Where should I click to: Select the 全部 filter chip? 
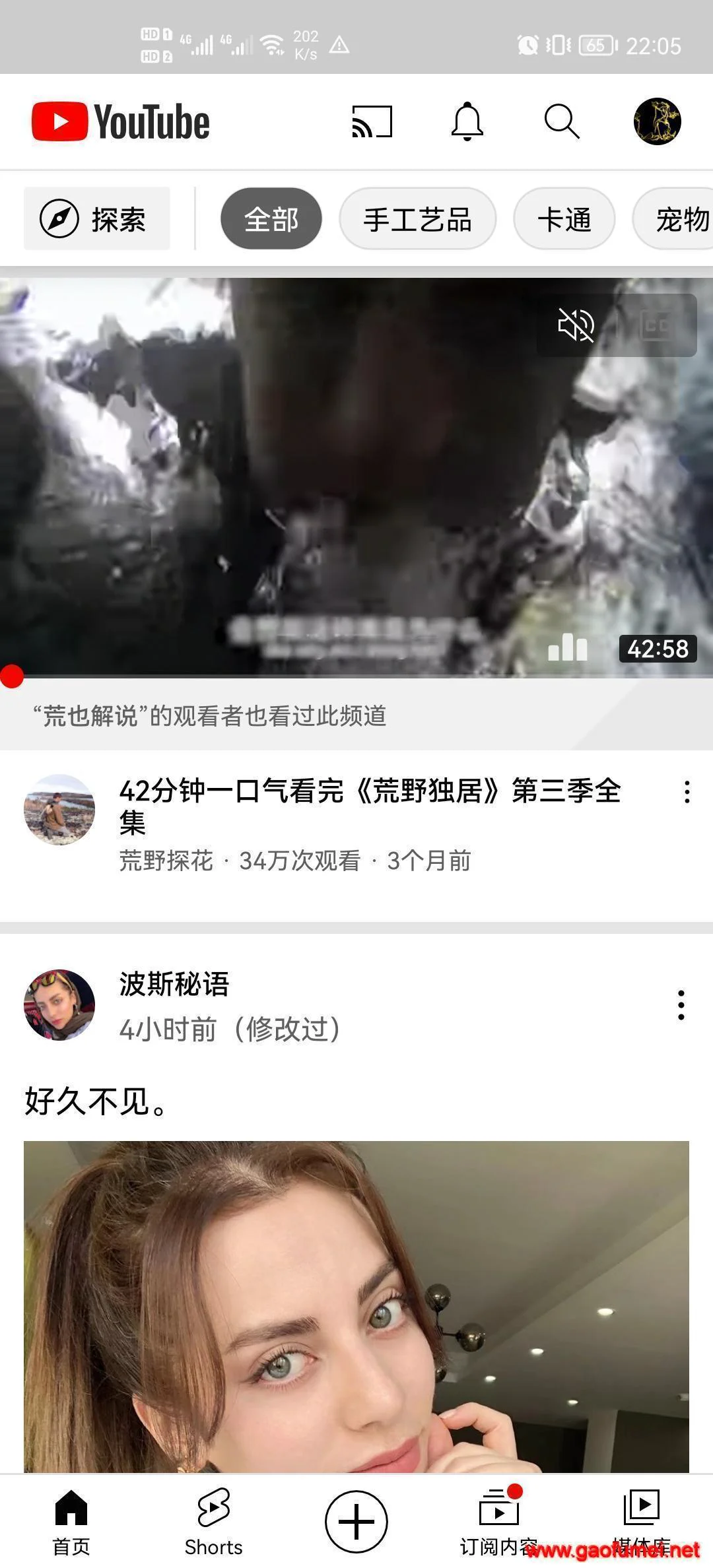tap(271, 219)
